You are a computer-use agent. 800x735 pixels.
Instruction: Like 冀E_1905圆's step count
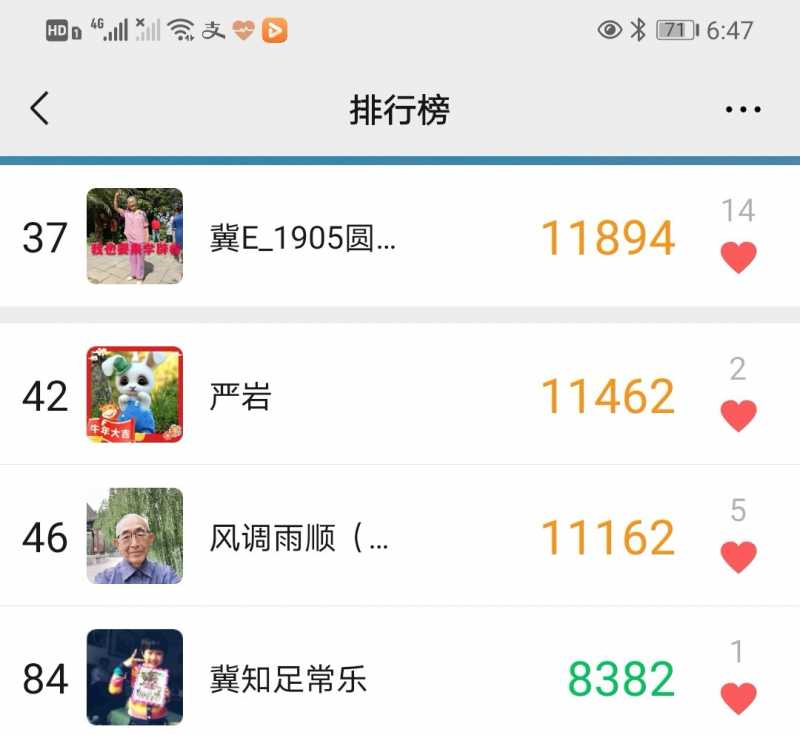(x=738, y=257)
